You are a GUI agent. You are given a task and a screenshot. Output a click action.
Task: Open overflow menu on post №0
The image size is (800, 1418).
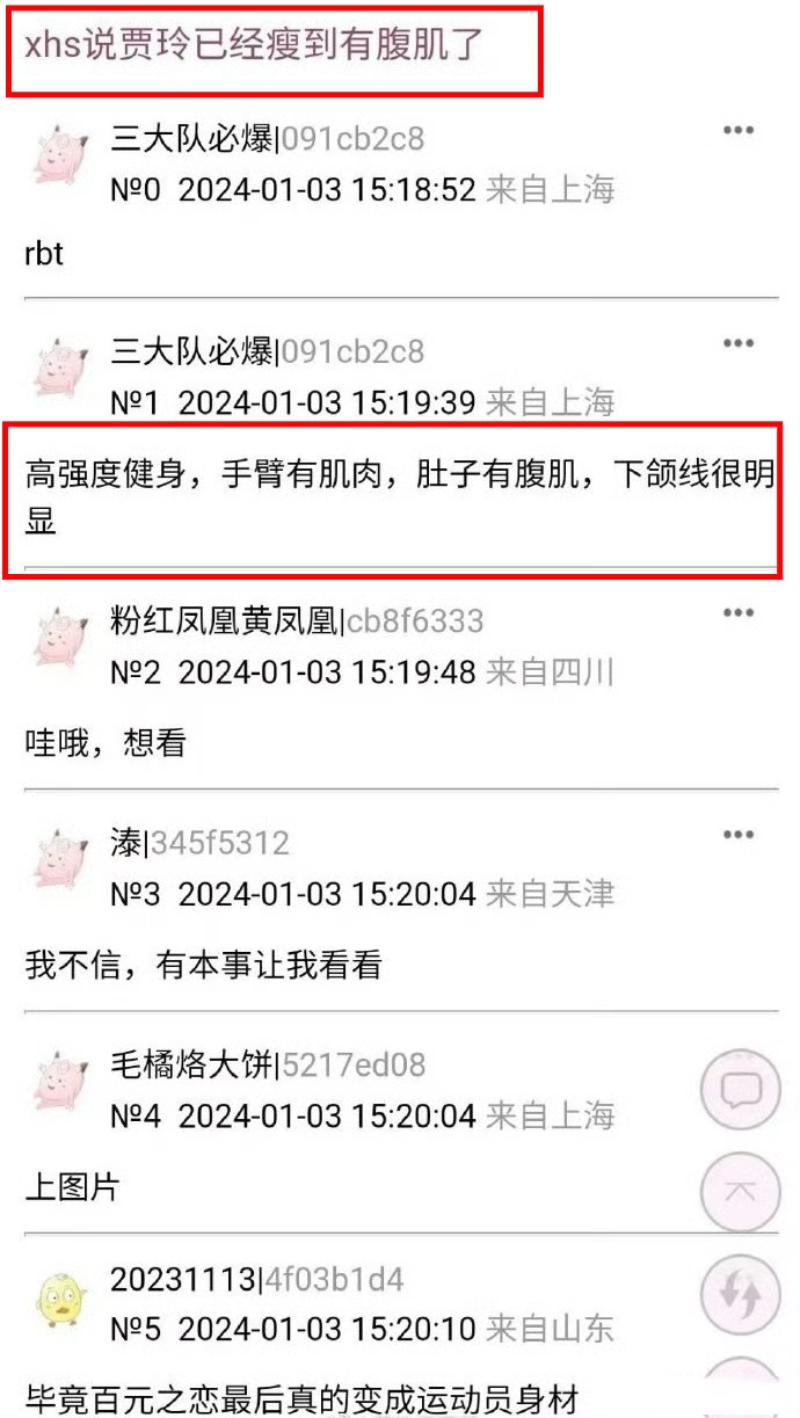tap(738, 131)
